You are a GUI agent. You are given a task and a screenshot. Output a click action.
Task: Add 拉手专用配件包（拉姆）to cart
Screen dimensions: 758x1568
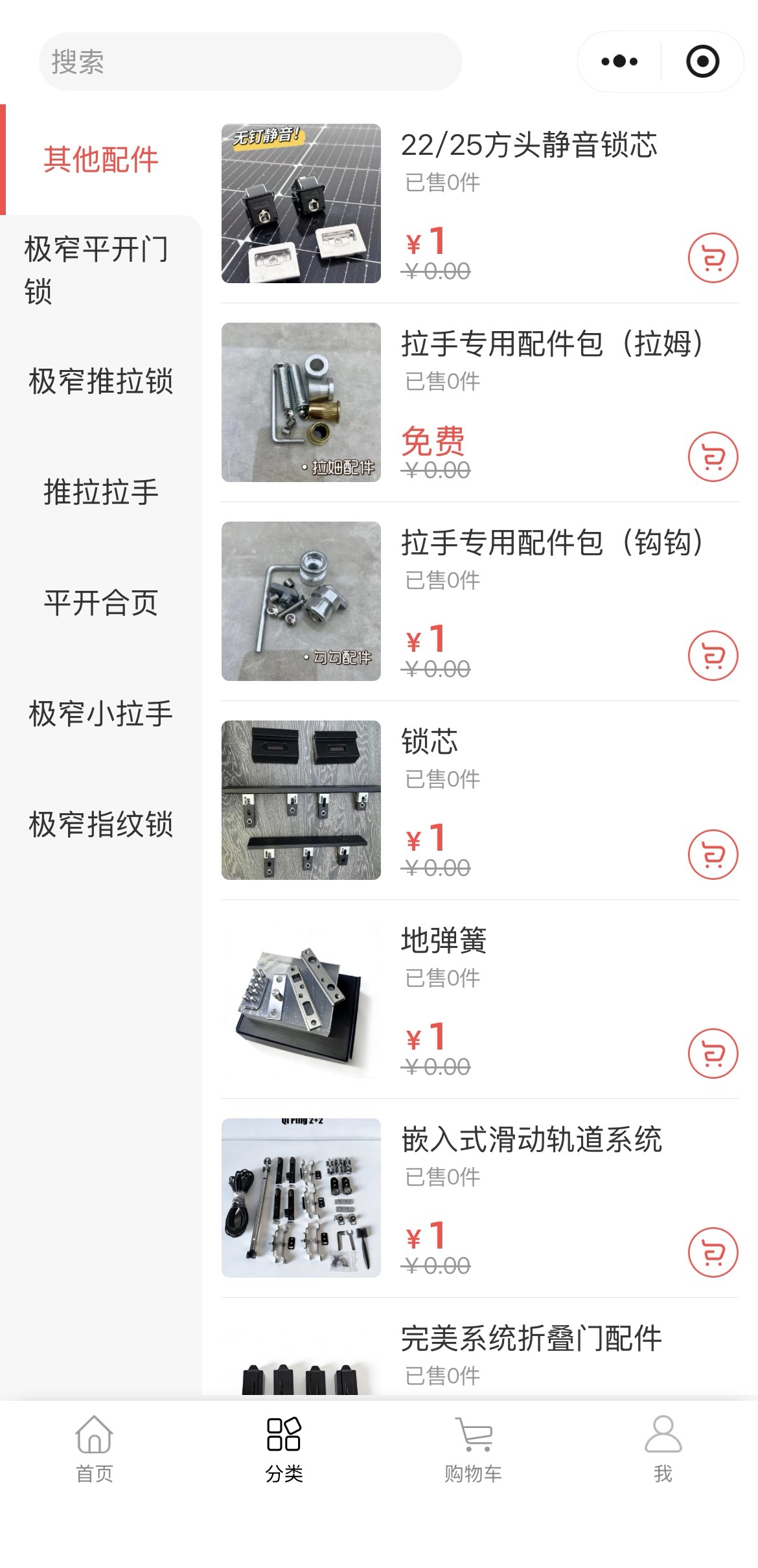pyautogui.click(x=713, y=457)
